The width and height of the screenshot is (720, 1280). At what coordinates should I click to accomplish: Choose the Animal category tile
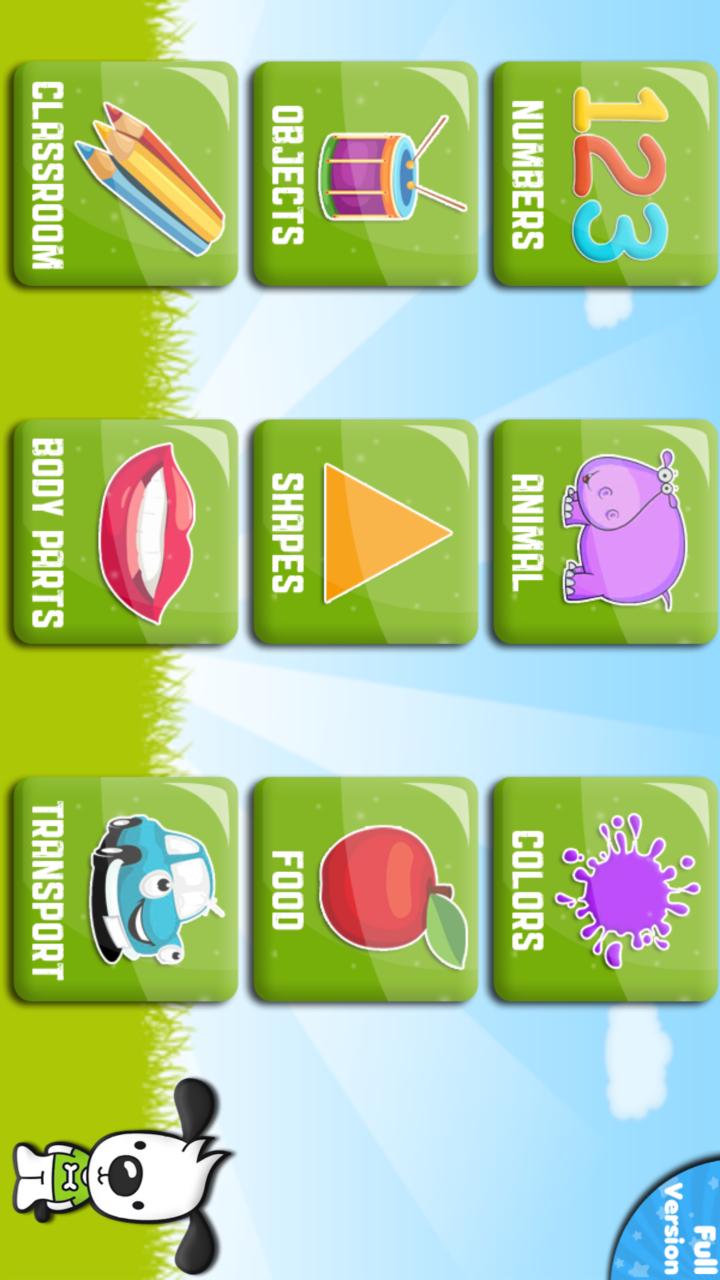coord(604,531)
